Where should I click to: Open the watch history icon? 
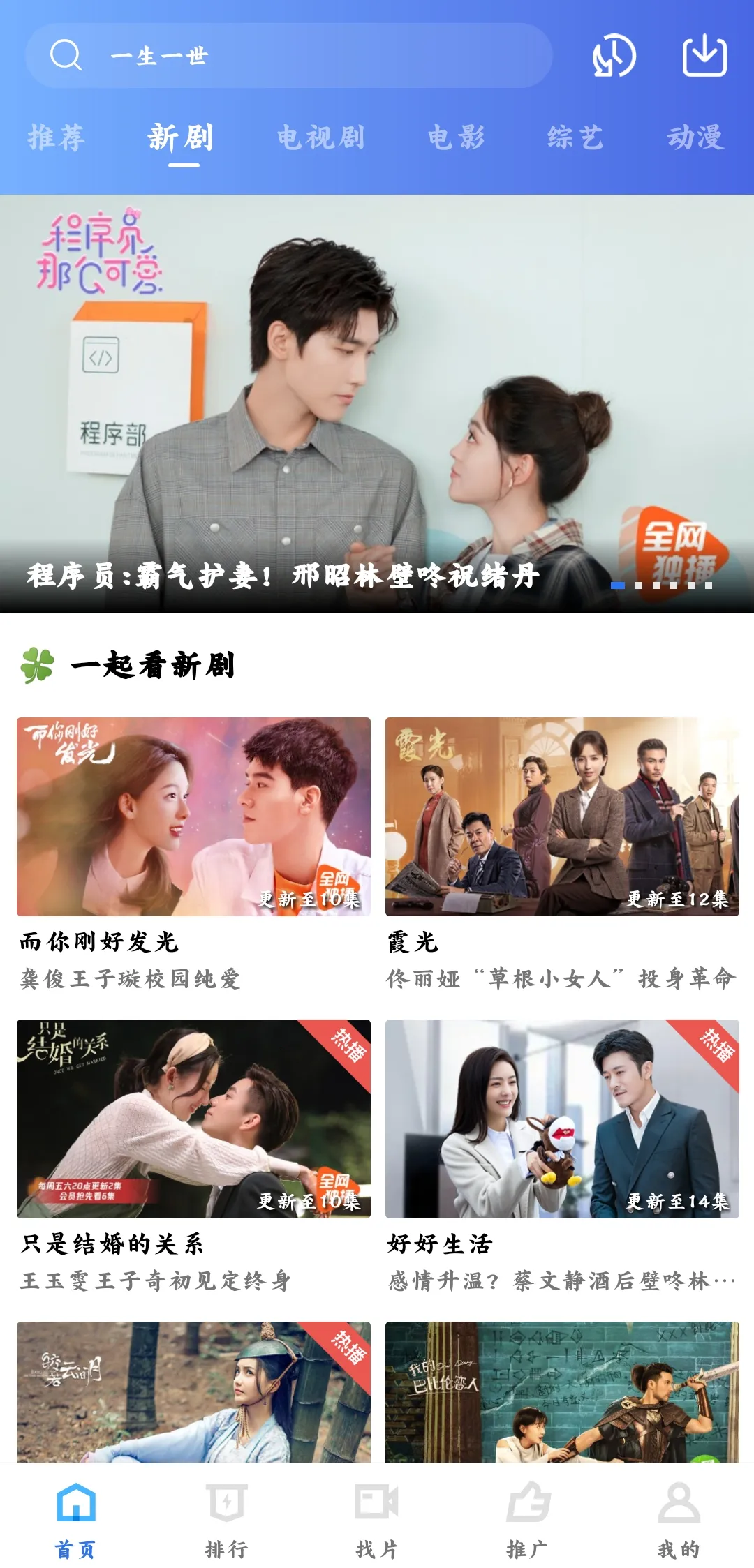tap(614, 56)
